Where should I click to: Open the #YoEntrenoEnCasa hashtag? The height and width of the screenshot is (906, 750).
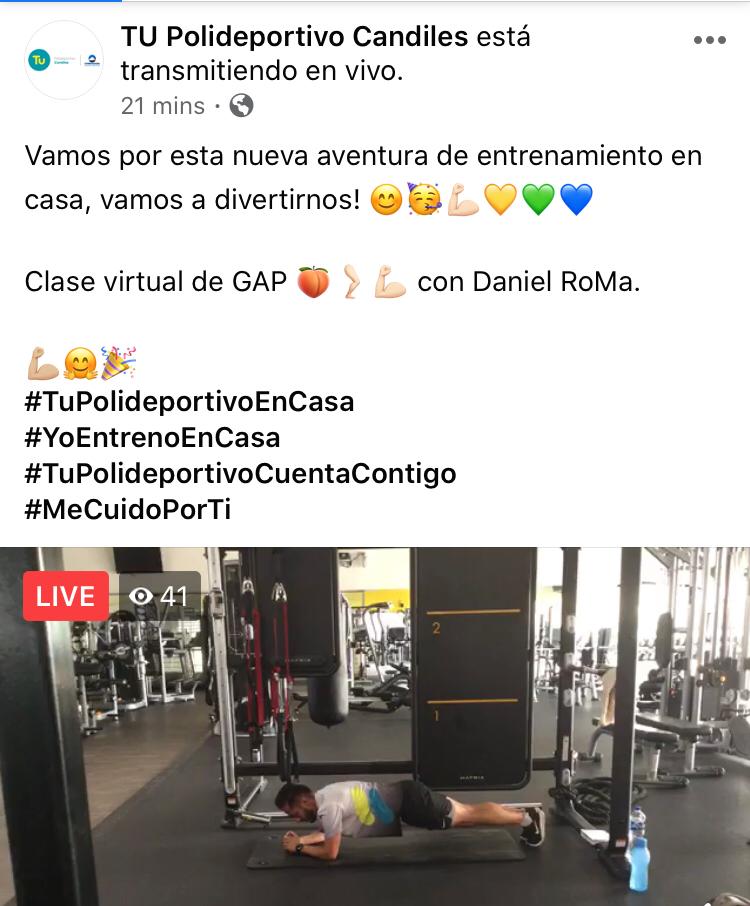[152, 437]
